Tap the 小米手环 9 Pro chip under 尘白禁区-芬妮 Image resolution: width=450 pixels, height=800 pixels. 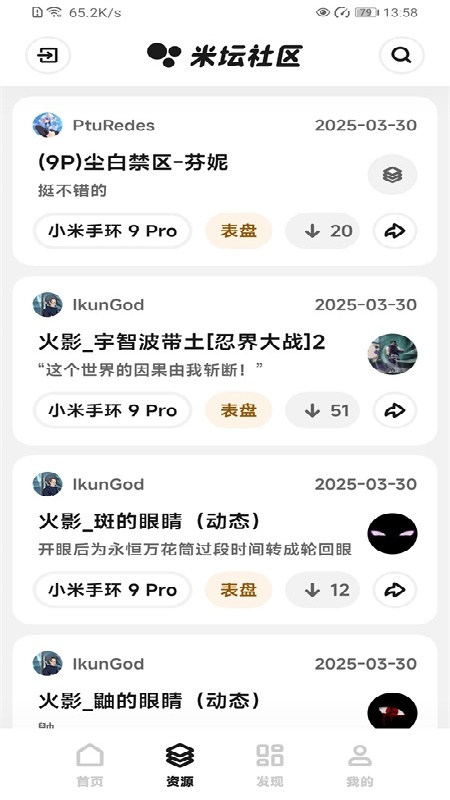[x=113, y=231]
